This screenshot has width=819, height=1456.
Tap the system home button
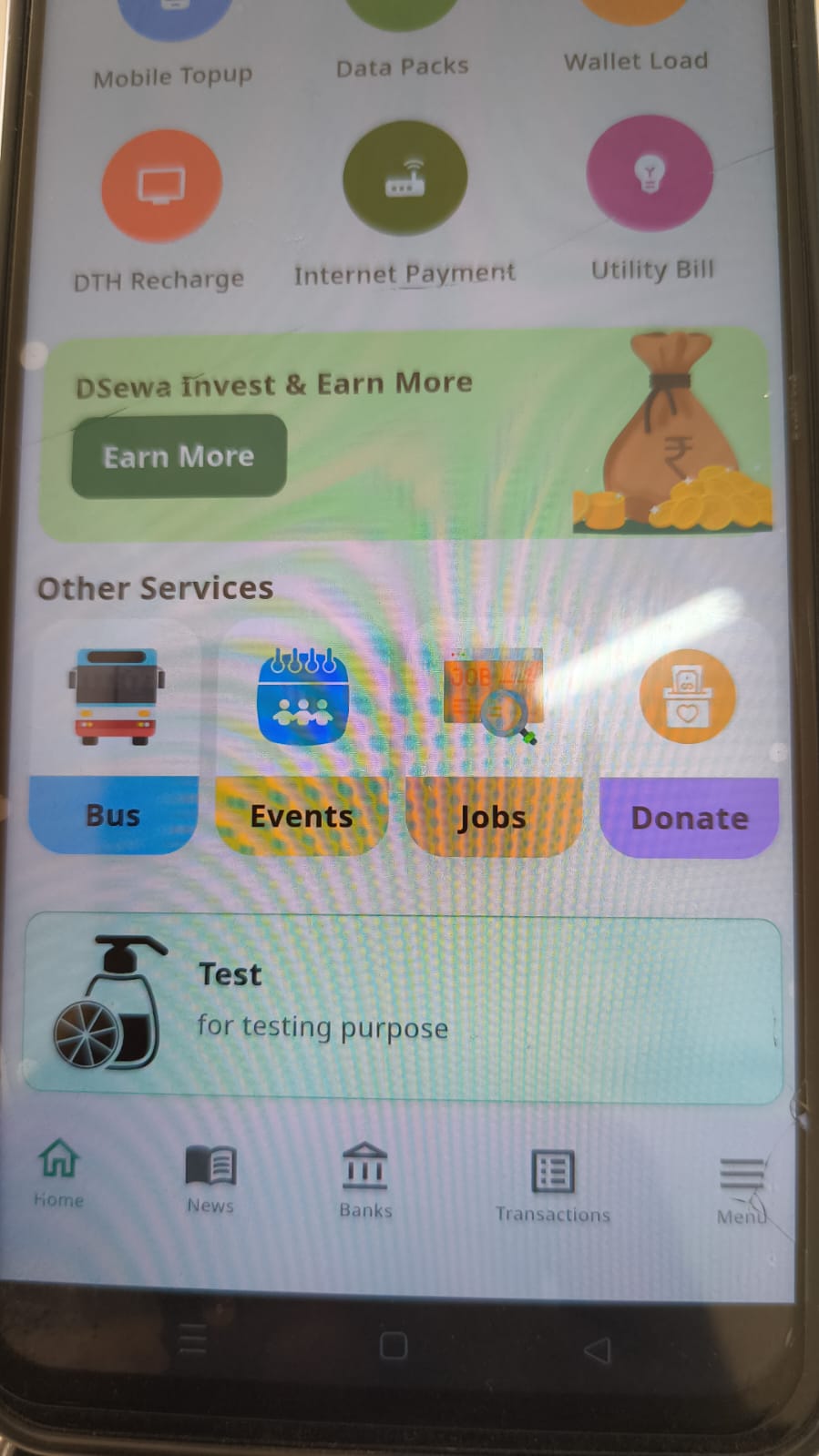[394, 1346]
